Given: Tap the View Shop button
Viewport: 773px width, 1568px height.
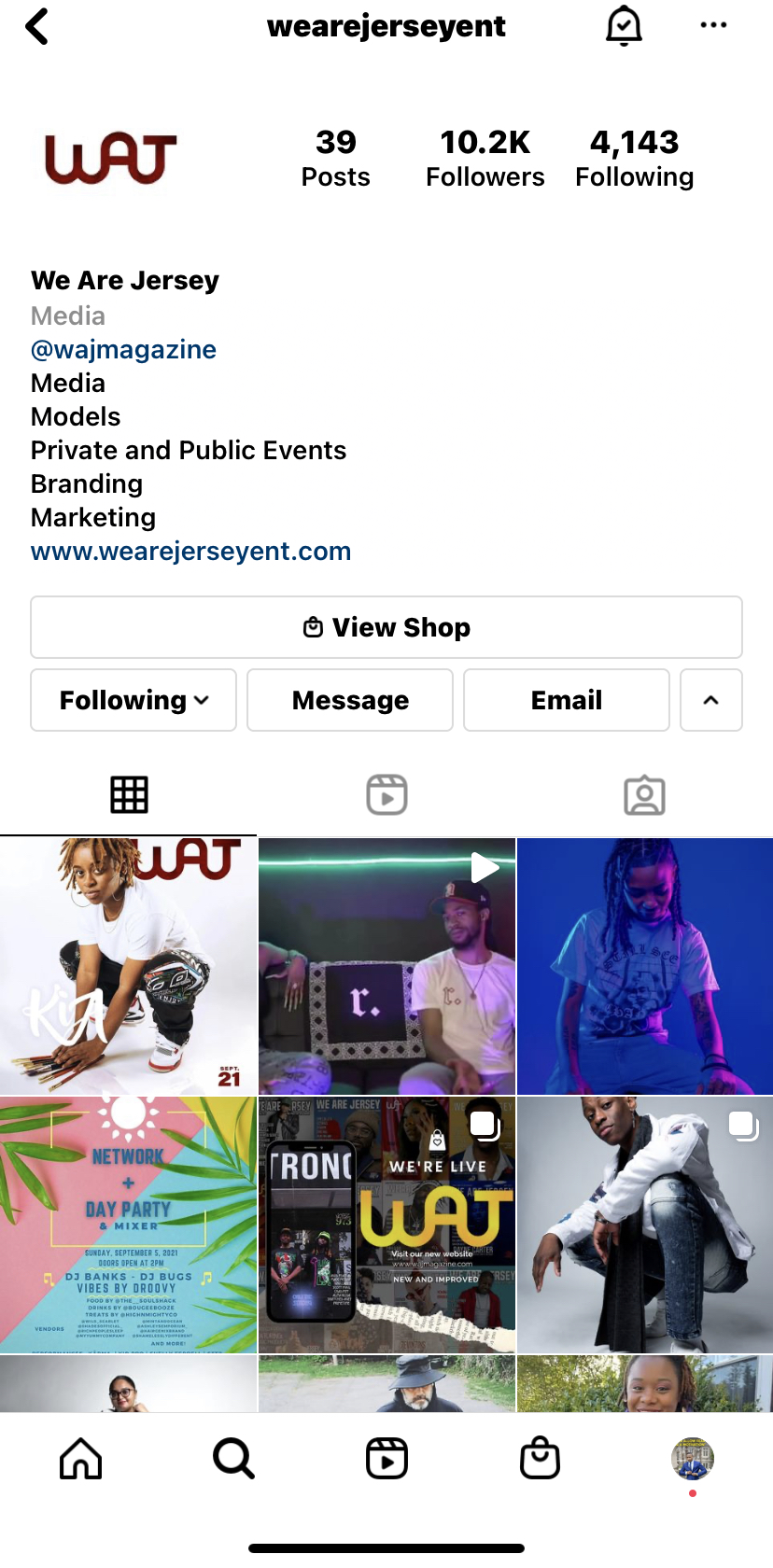Looking at the screenshot, I should [386, 627].
